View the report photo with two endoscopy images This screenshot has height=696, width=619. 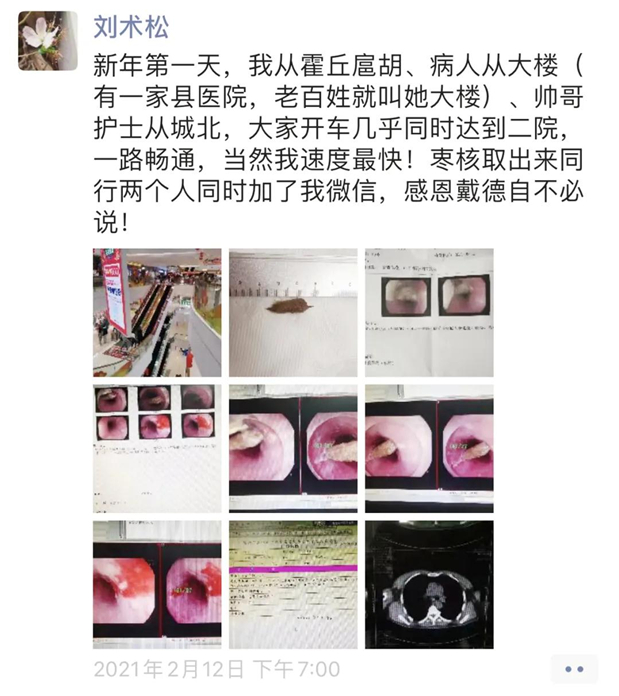click(x=429, y=313)
